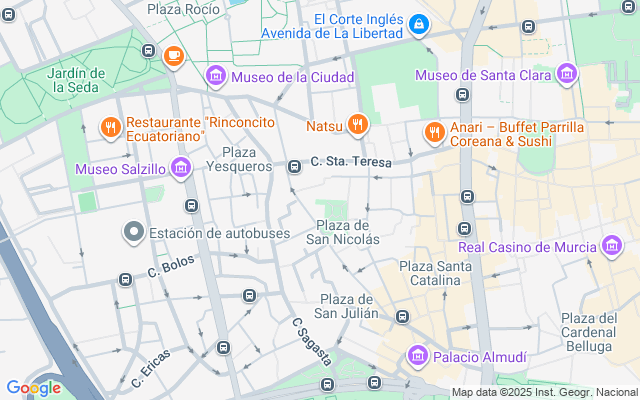Tap the Restaurante Rinconcito Ecuatoriano pin

[x=110, y=127]
